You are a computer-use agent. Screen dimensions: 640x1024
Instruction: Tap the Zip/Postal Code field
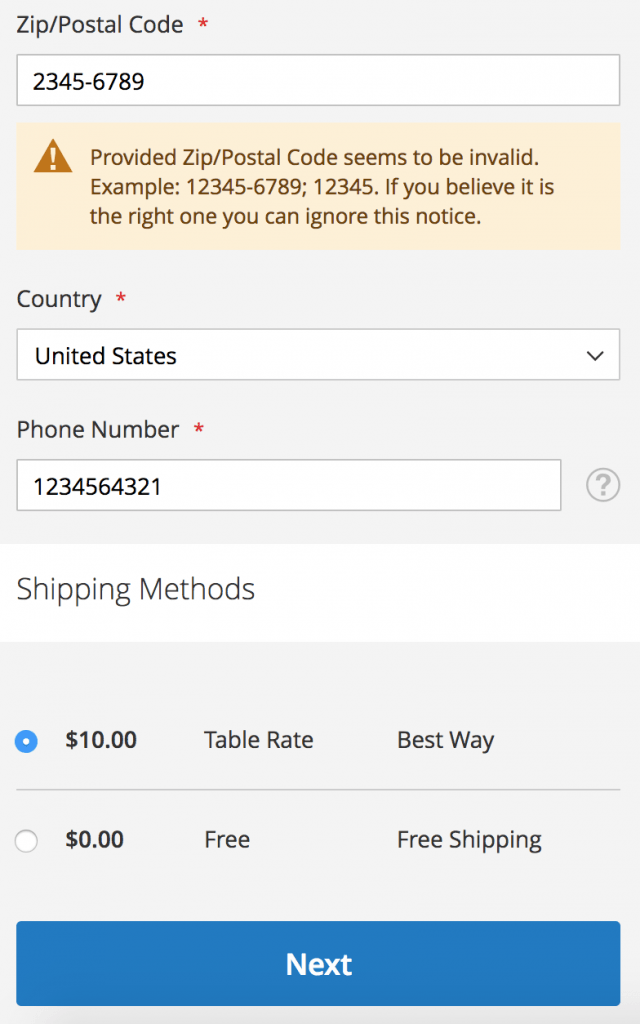pyautogui.click(x=318, y=81)
